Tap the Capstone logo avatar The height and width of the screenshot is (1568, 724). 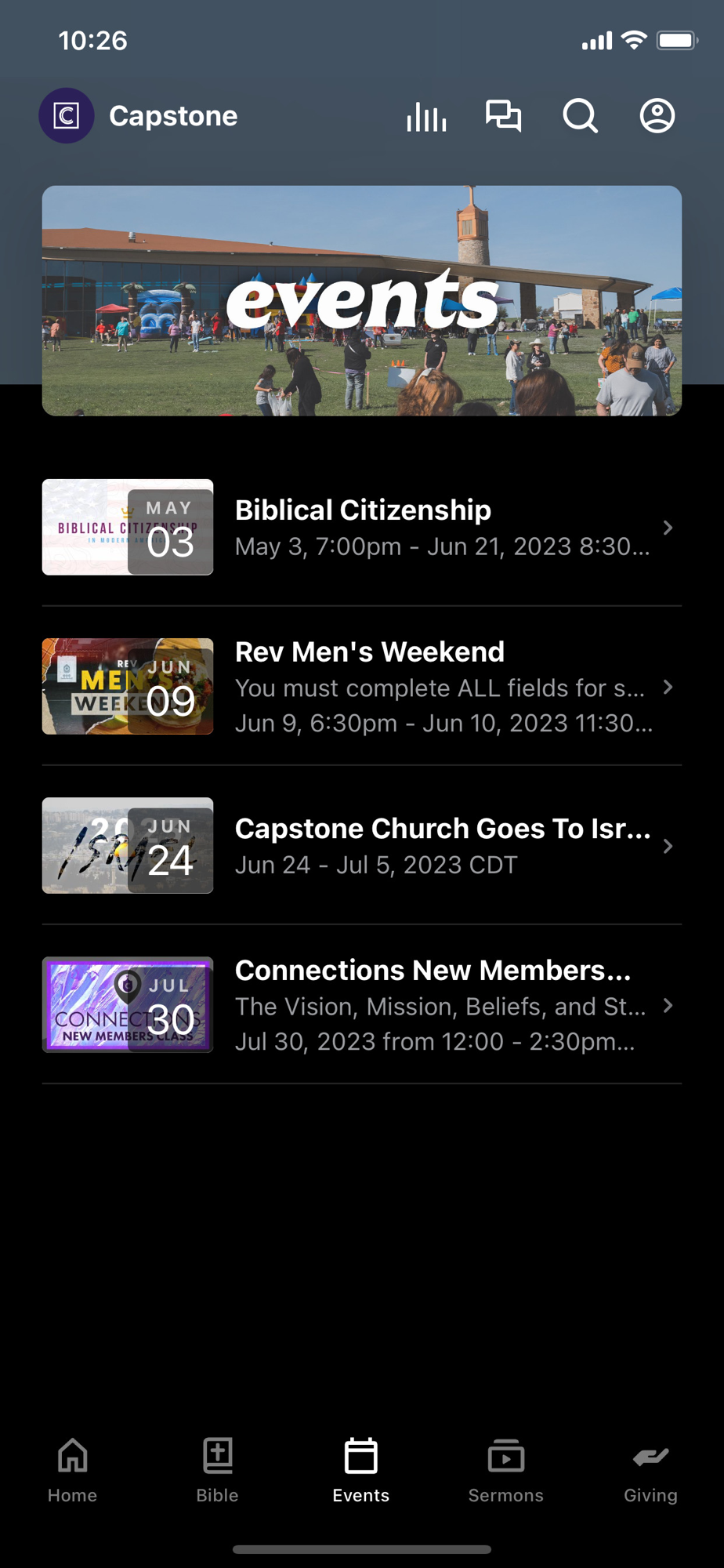pyautogui.click(x=67, y=116)
